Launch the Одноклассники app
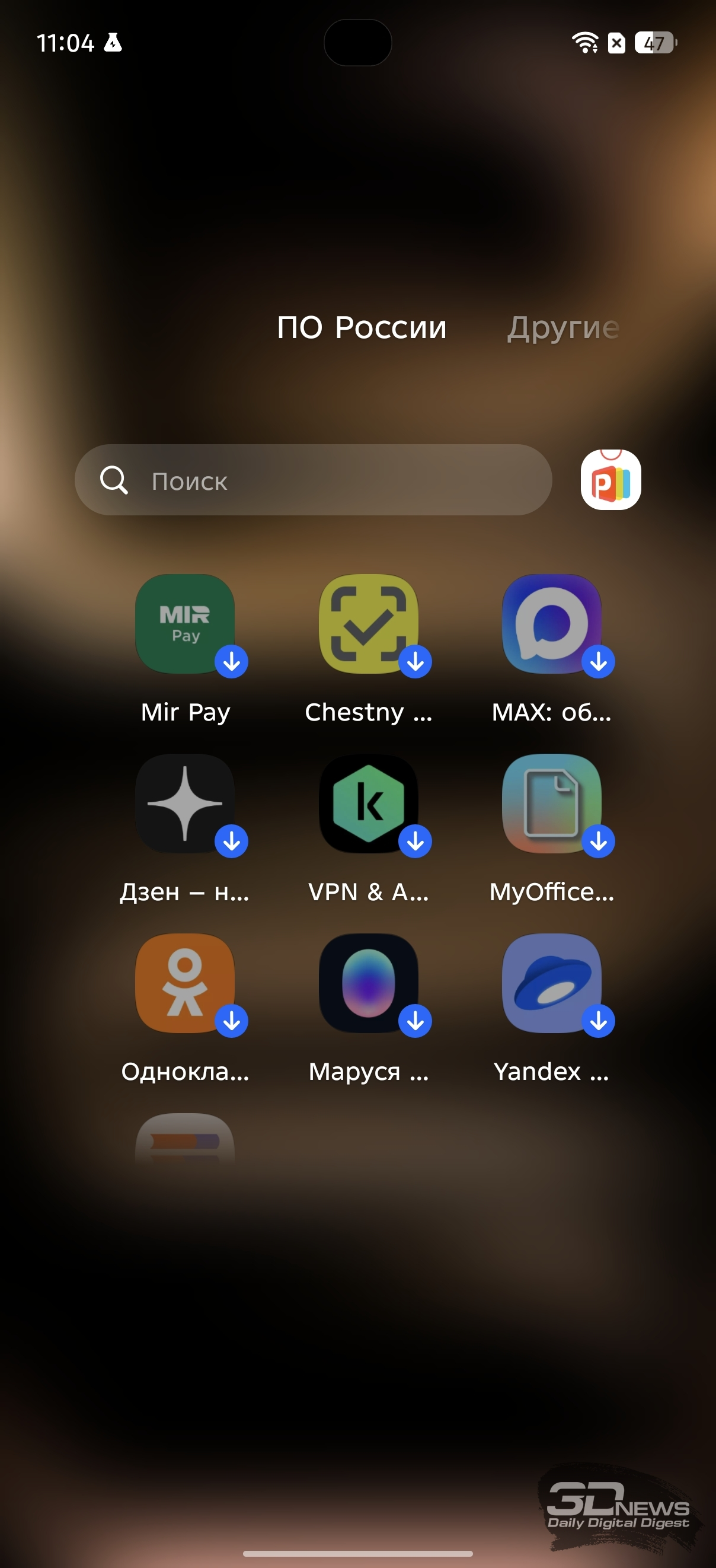 pyautogui.click(x=185, y=983)
